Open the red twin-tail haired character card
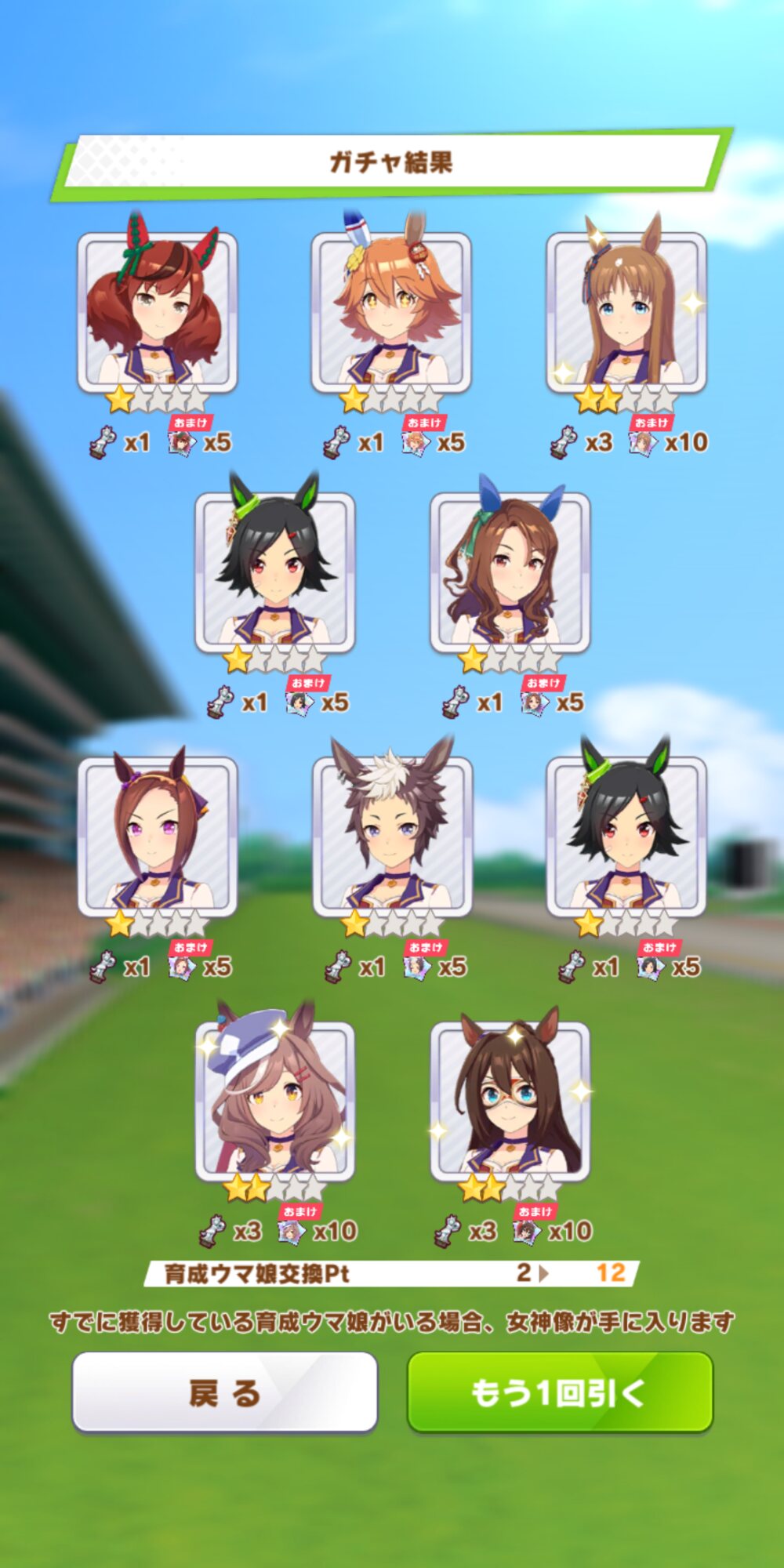Screen dimensions: 784x1568 pos(157,312)
